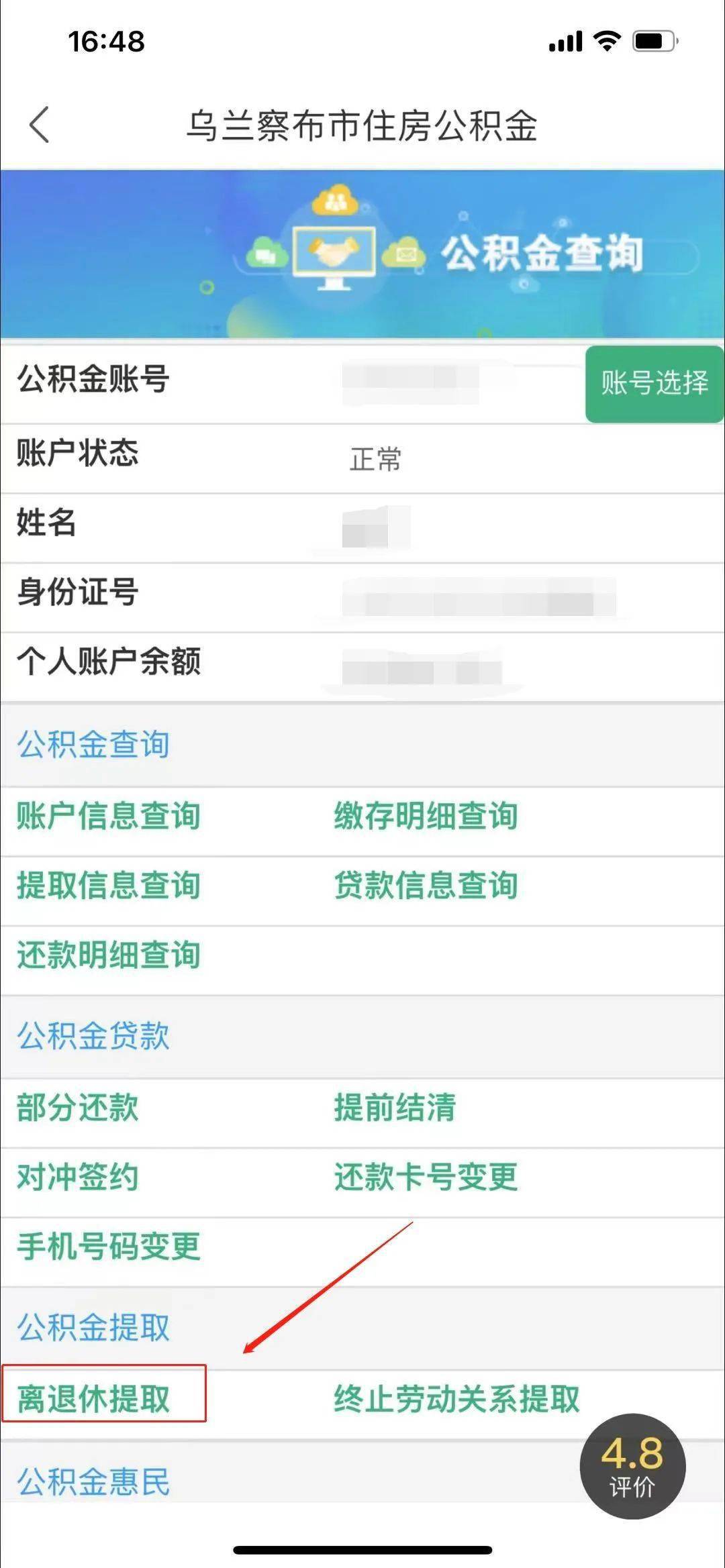The height and width of the screenshot is (1568, 725).
Task: View 贷款信息查询
Action: pos(426,886)
